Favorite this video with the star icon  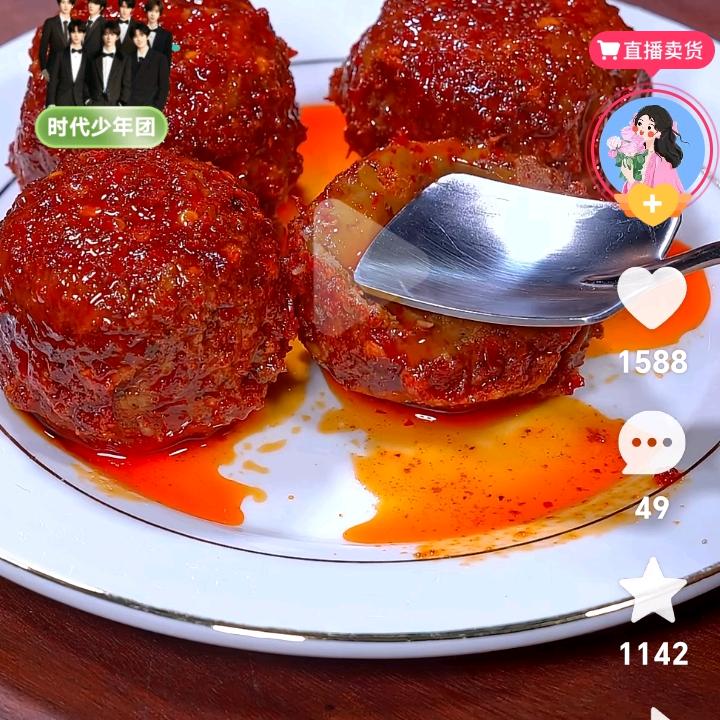[652, 591]
